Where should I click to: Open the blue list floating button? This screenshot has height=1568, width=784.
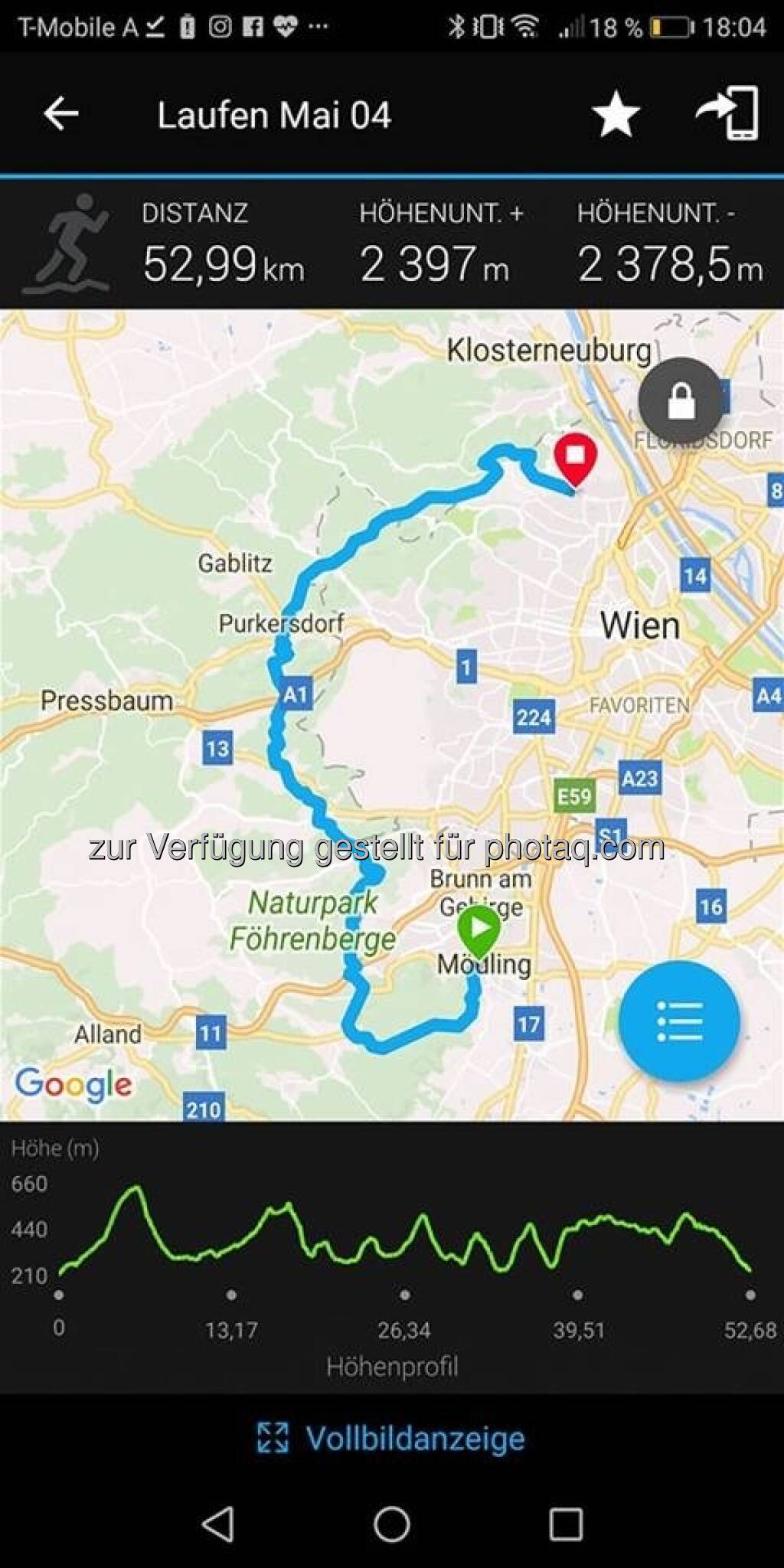click(x=679, y=1021)
